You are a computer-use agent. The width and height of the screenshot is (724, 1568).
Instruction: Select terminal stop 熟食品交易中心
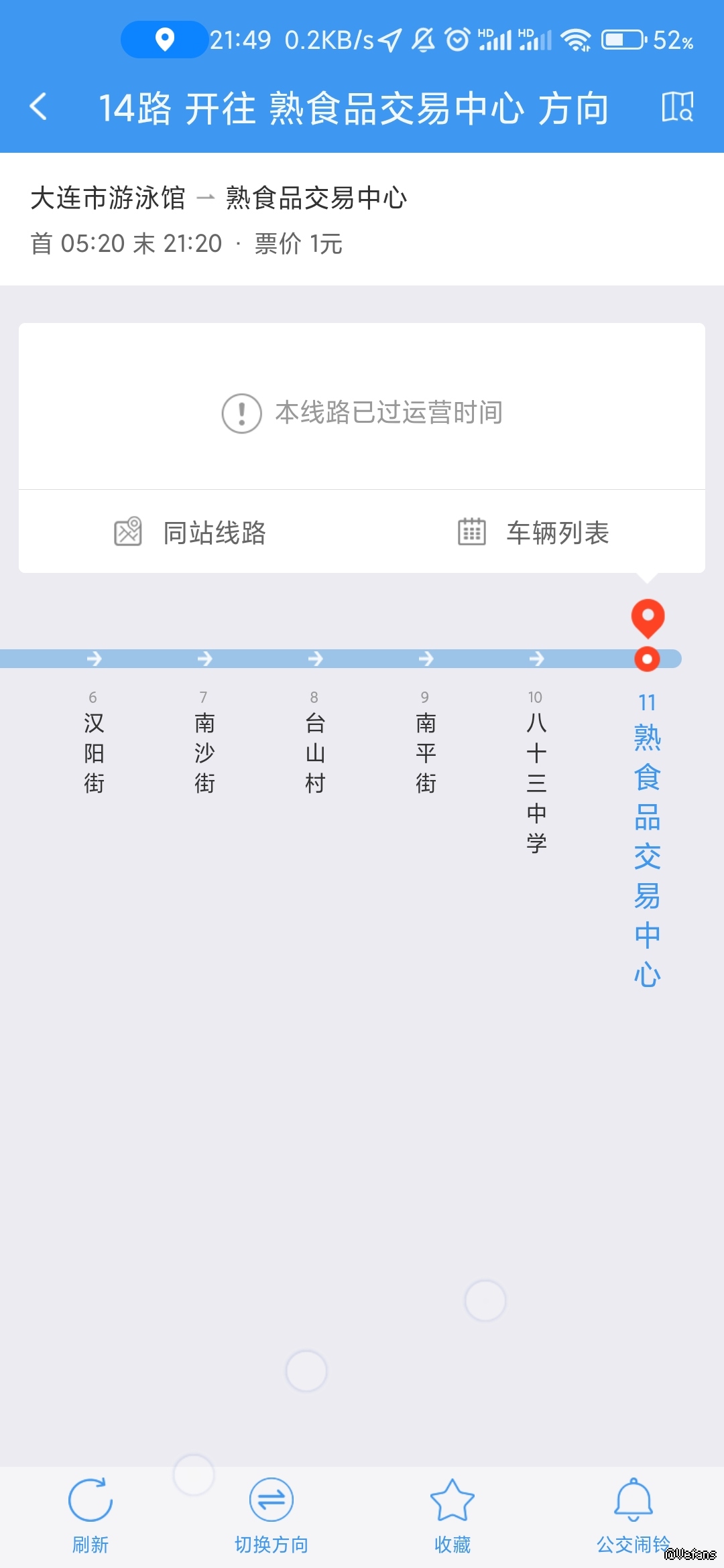coord(647,838)
